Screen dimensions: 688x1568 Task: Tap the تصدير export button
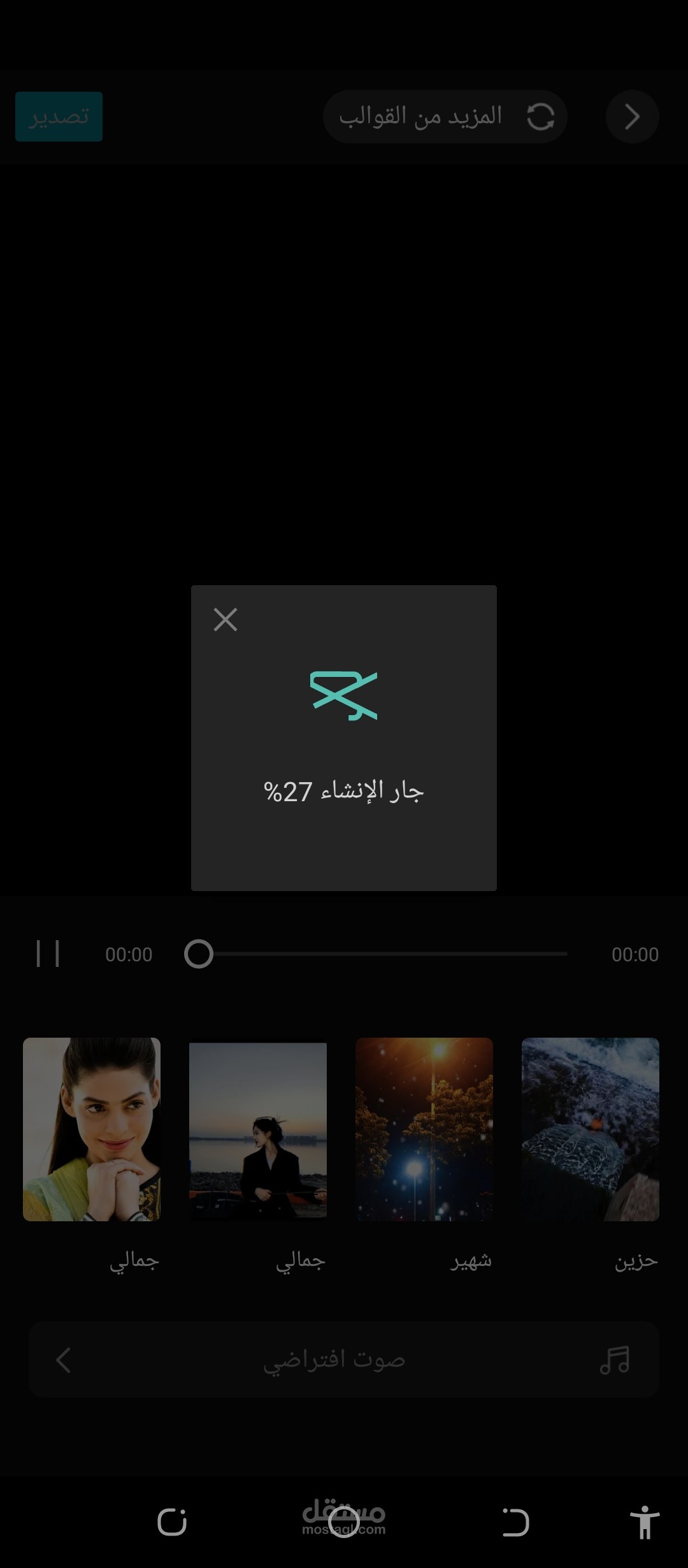59,117
